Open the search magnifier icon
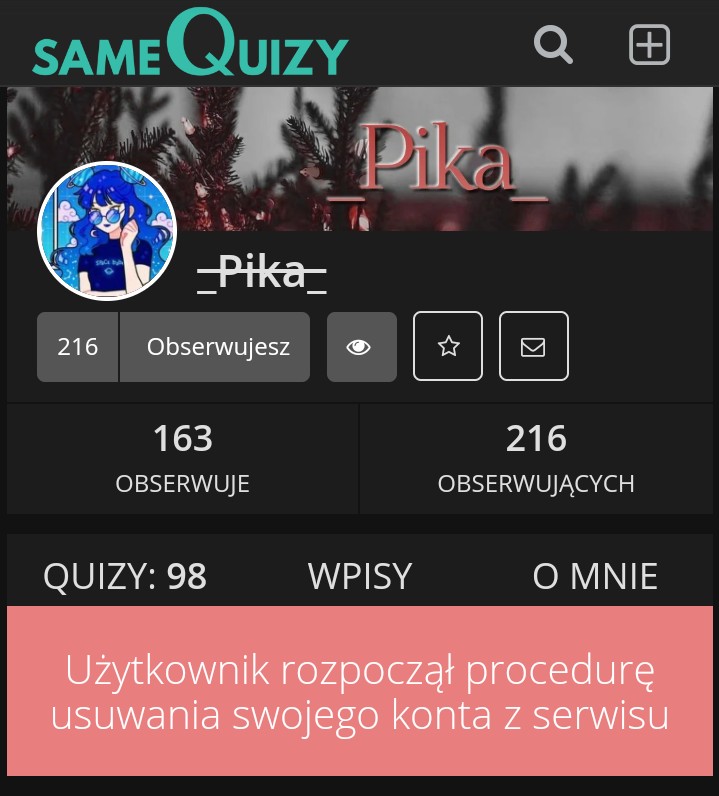Image resolution: width=719 pixels, height=796 pixels. click(553, 45)
